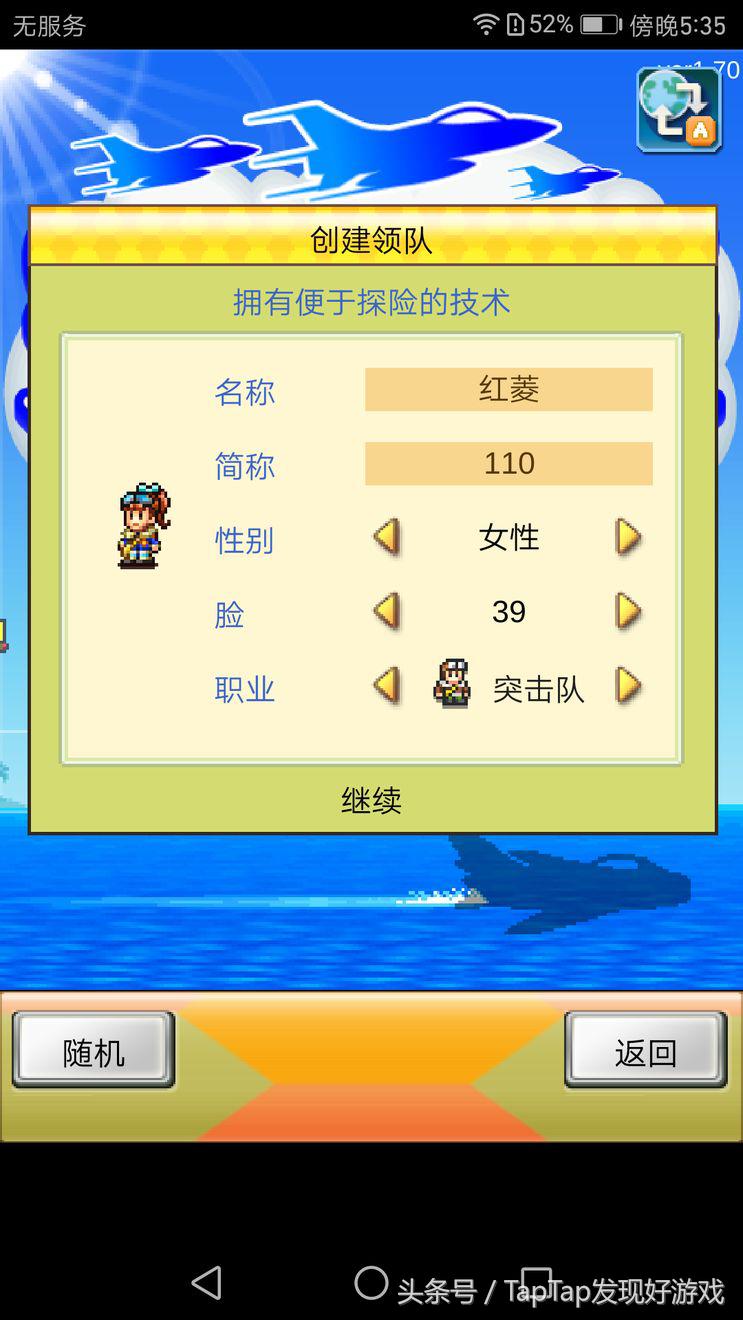The image size is (743, 1320).
Task: Click the left arrow beside 性别
Action: (385, 537)
